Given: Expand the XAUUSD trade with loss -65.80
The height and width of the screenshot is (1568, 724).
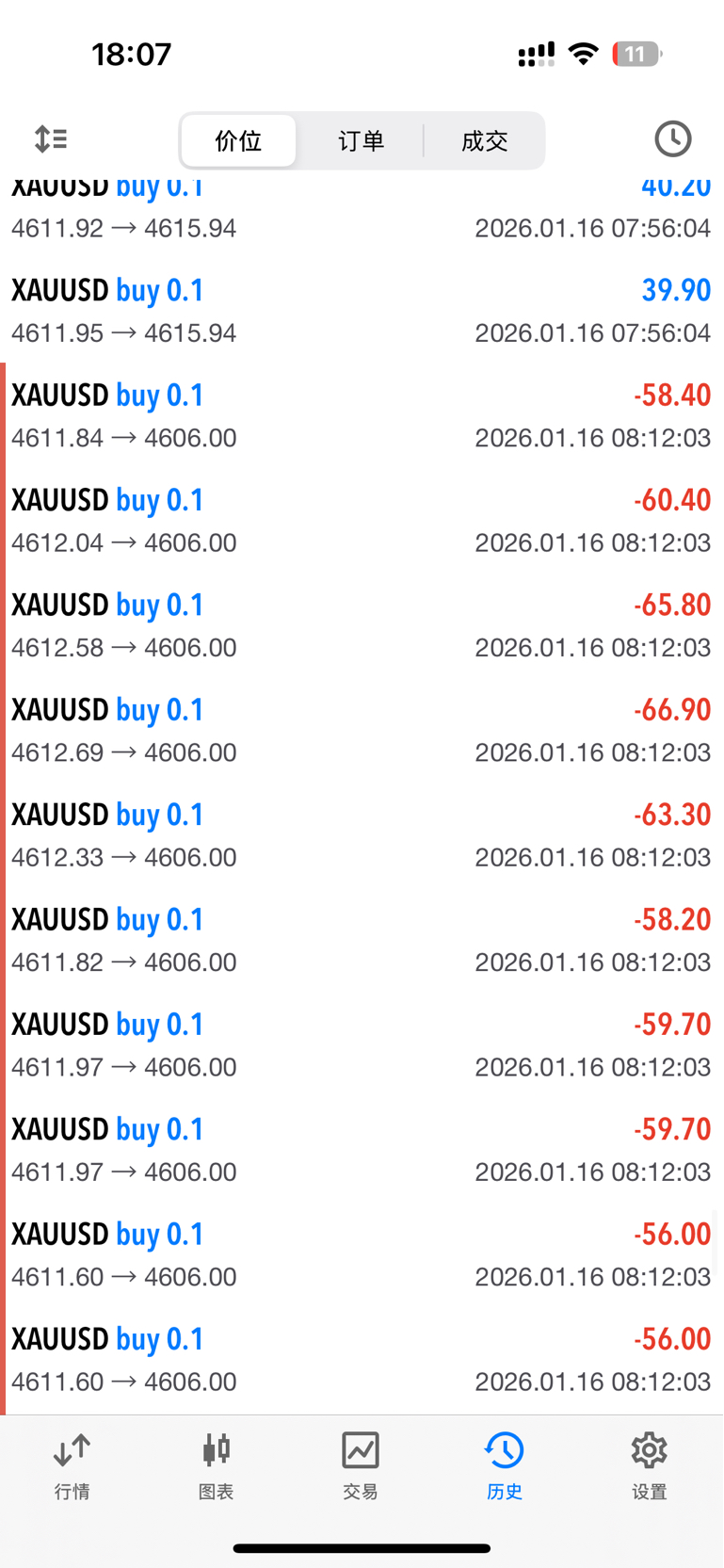Looking at the screenshot, I should click(x=362, y=625).
